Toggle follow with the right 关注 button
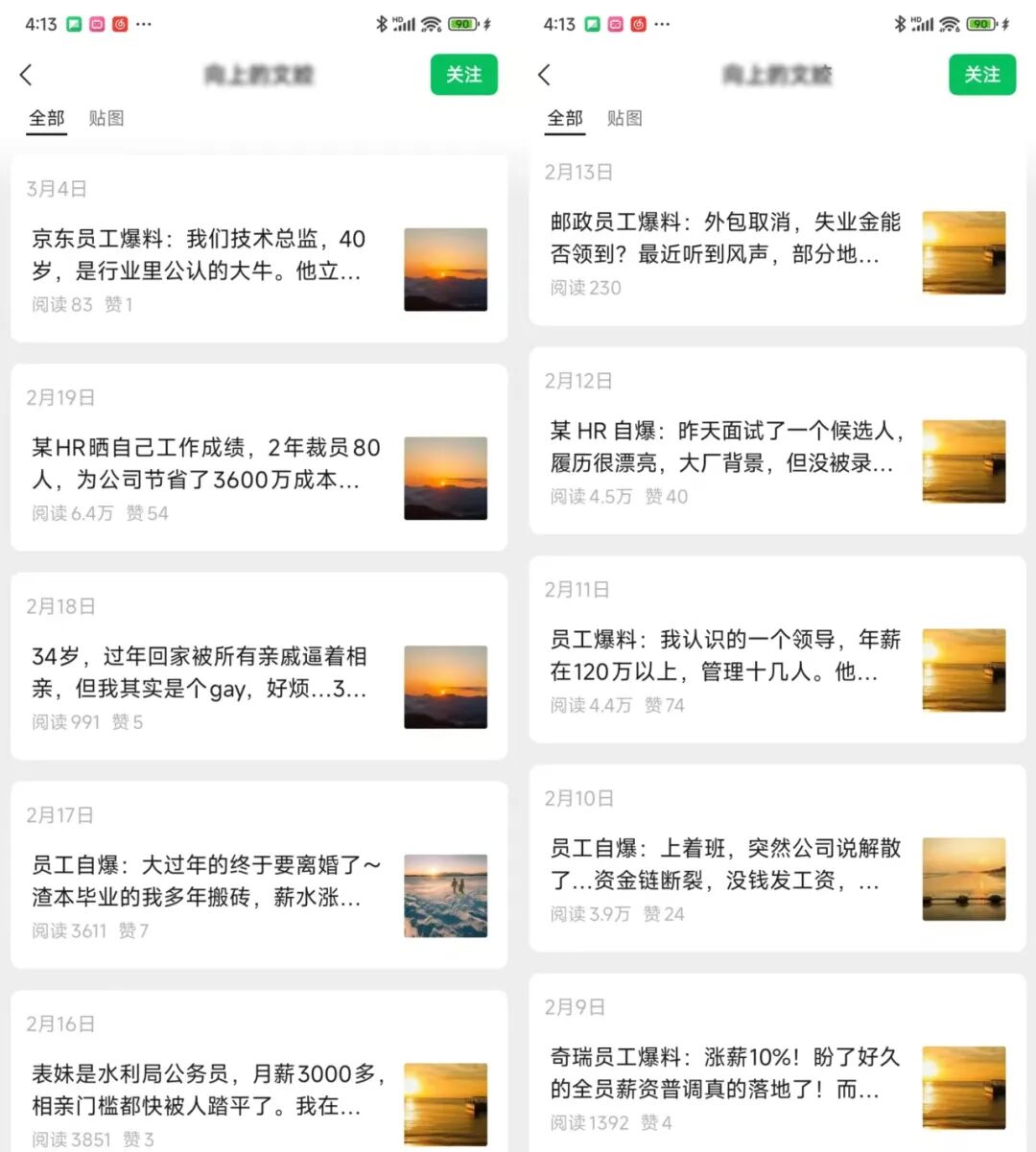 point(982,75)
